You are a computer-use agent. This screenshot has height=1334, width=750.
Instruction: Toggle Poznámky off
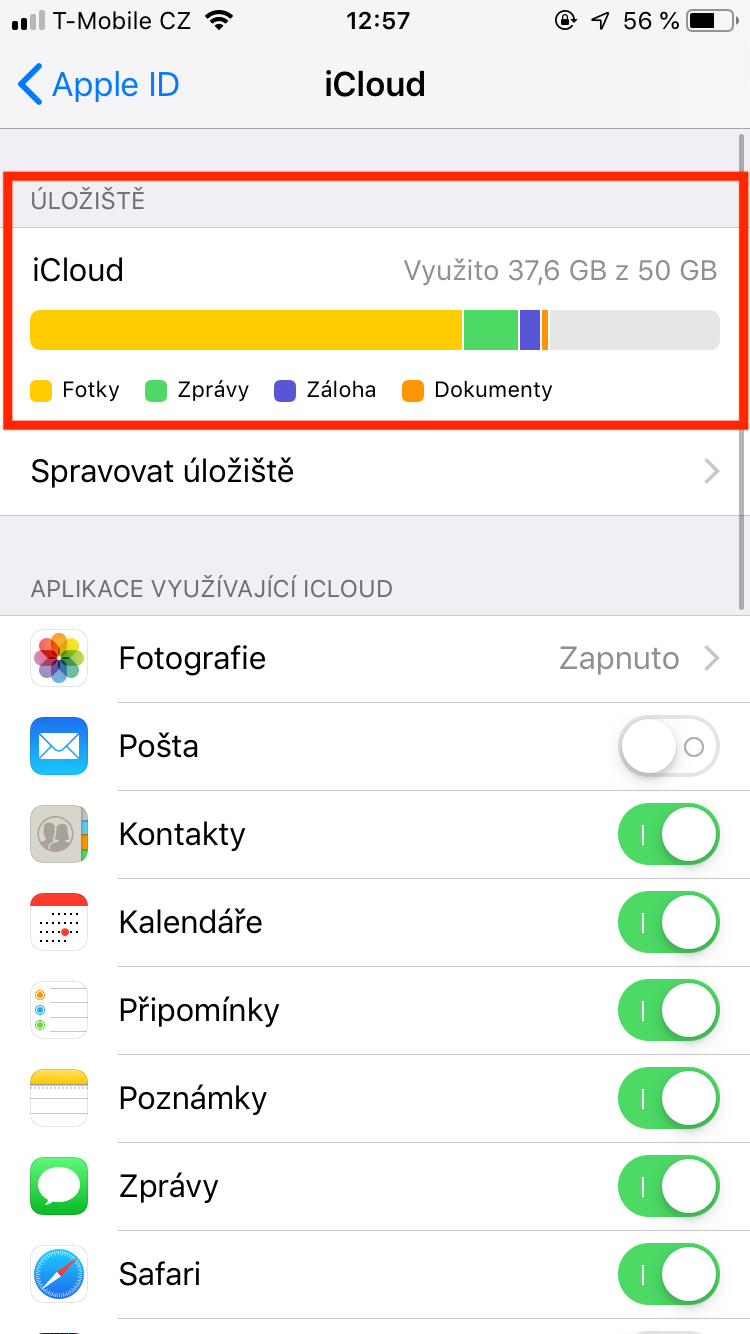669,1098
